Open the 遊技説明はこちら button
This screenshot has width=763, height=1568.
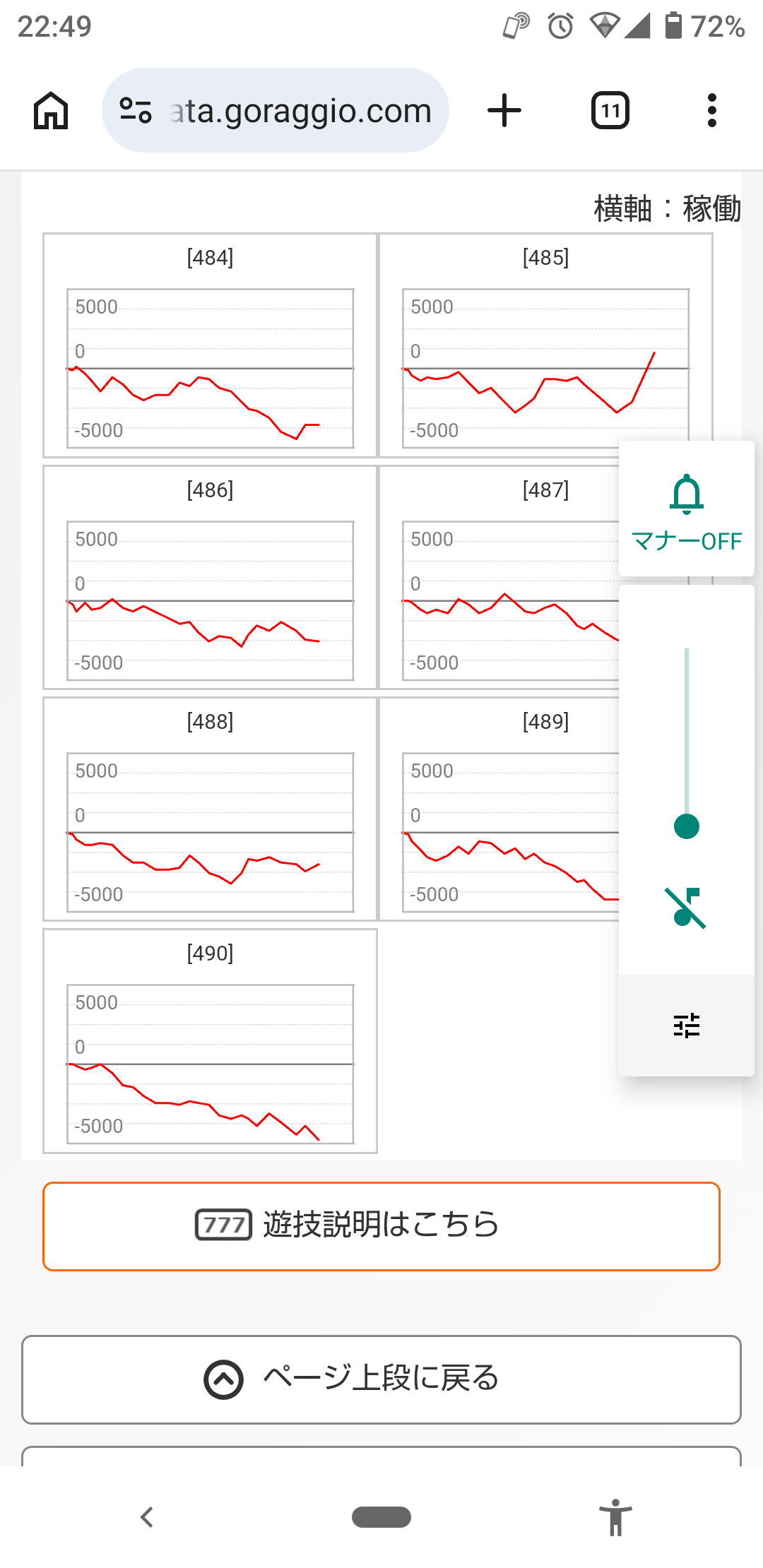(381, 1225)
